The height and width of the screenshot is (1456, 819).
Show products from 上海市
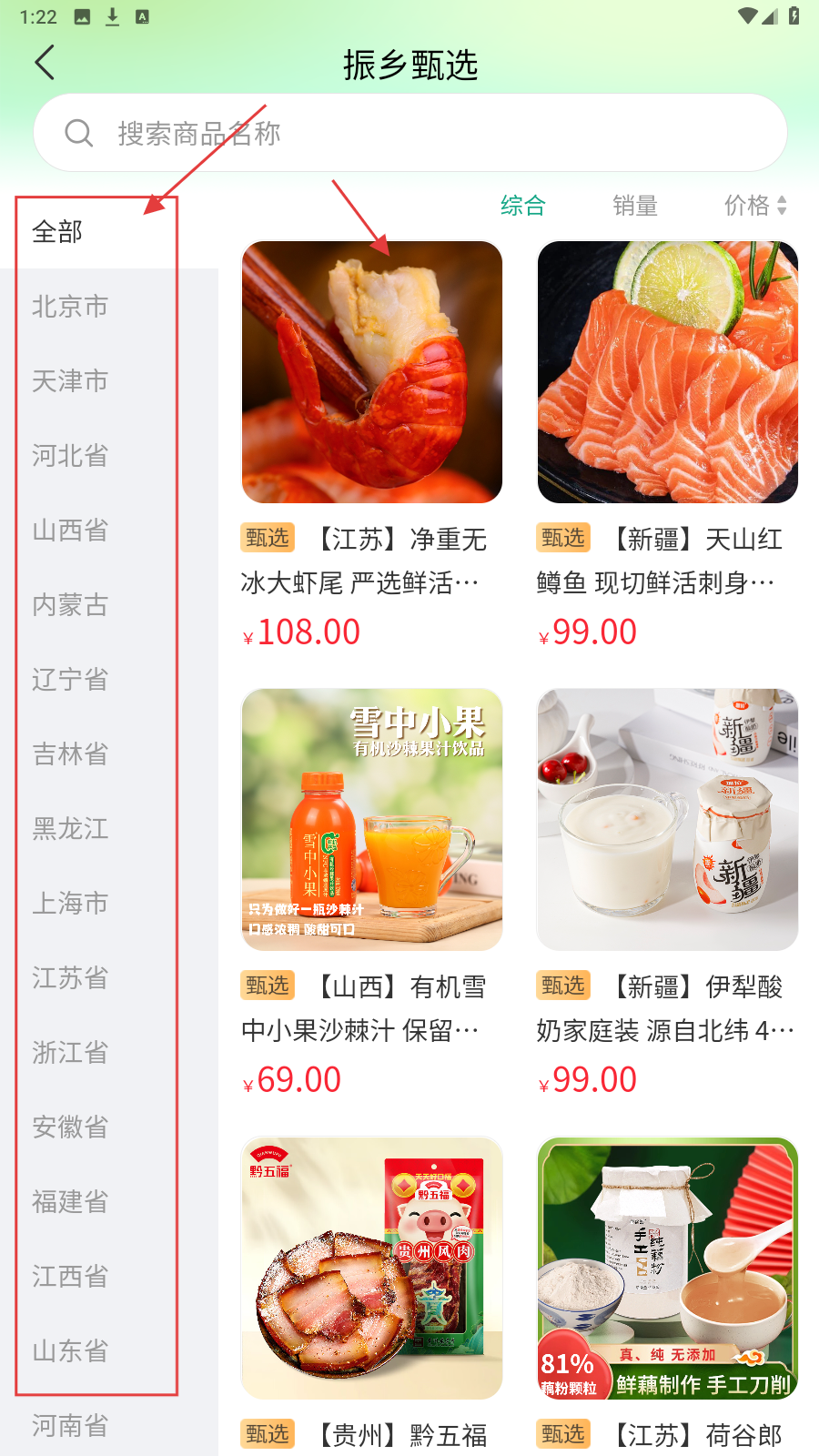(70, 904)
